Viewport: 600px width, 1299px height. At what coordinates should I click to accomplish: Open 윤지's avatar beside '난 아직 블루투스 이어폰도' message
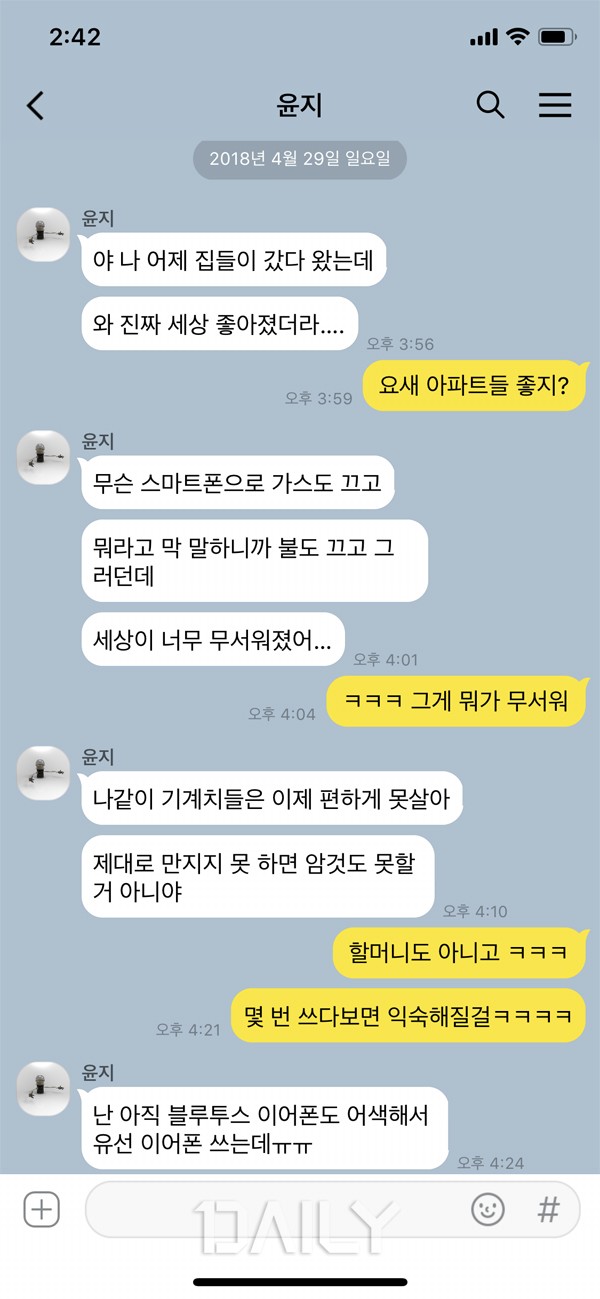click(43, 1090)
